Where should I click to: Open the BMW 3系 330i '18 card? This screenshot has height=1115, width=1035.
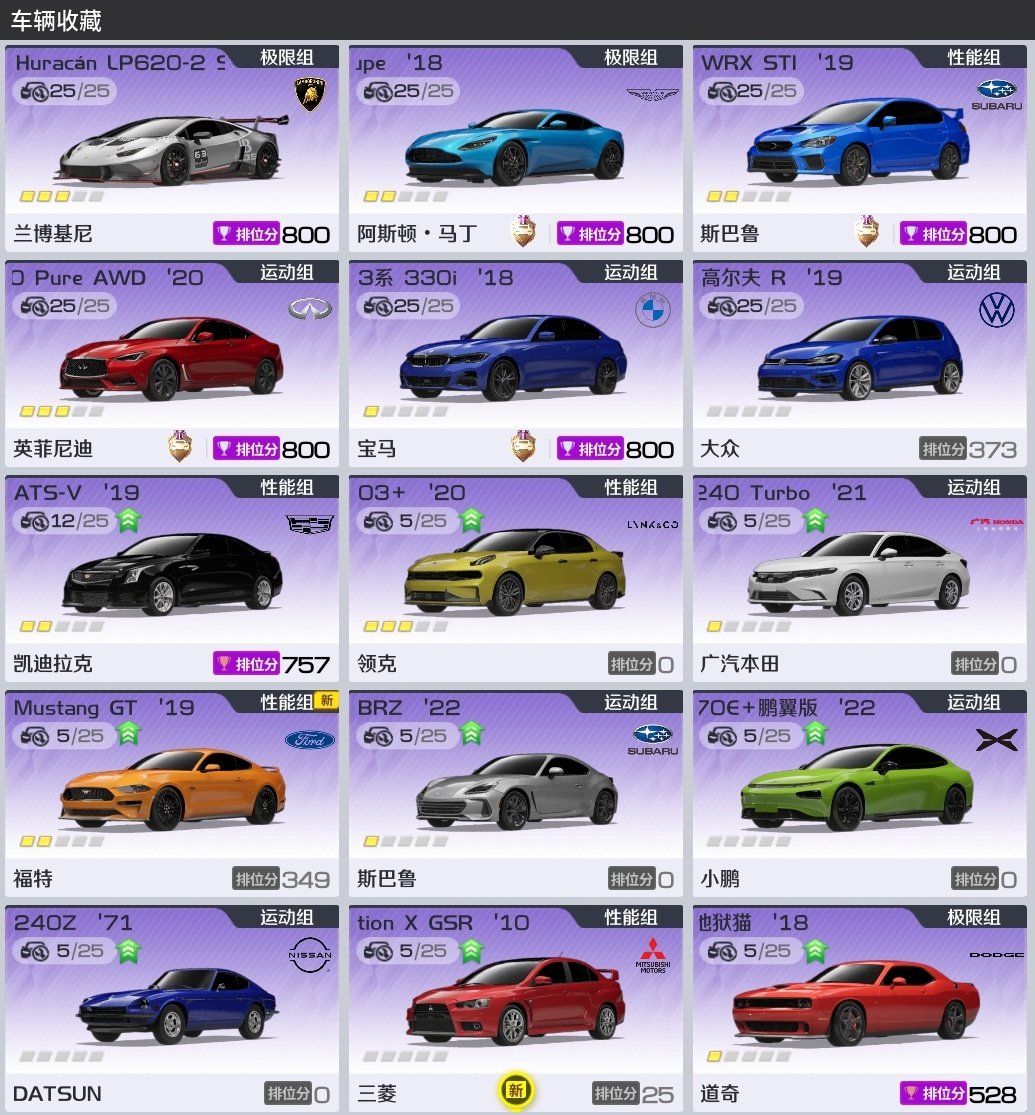tap(515, 363)
